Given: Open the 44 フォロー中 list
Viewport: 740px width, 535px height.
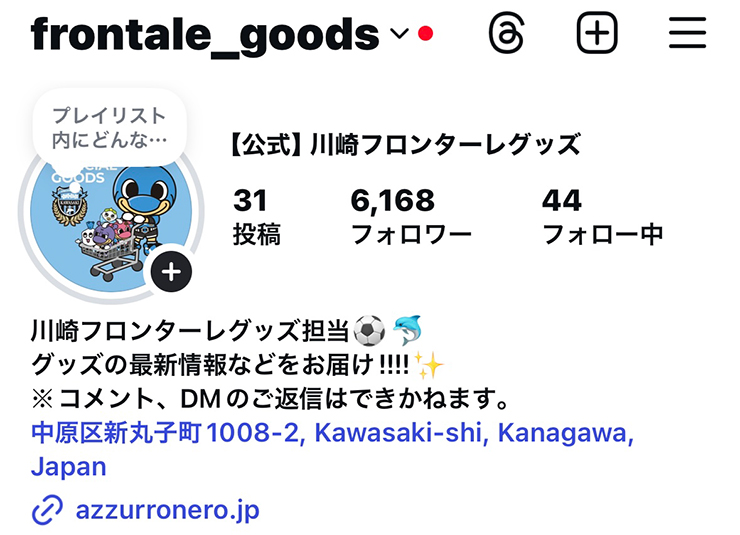Looking at the screenshot, I should click(x=602, y=217).
